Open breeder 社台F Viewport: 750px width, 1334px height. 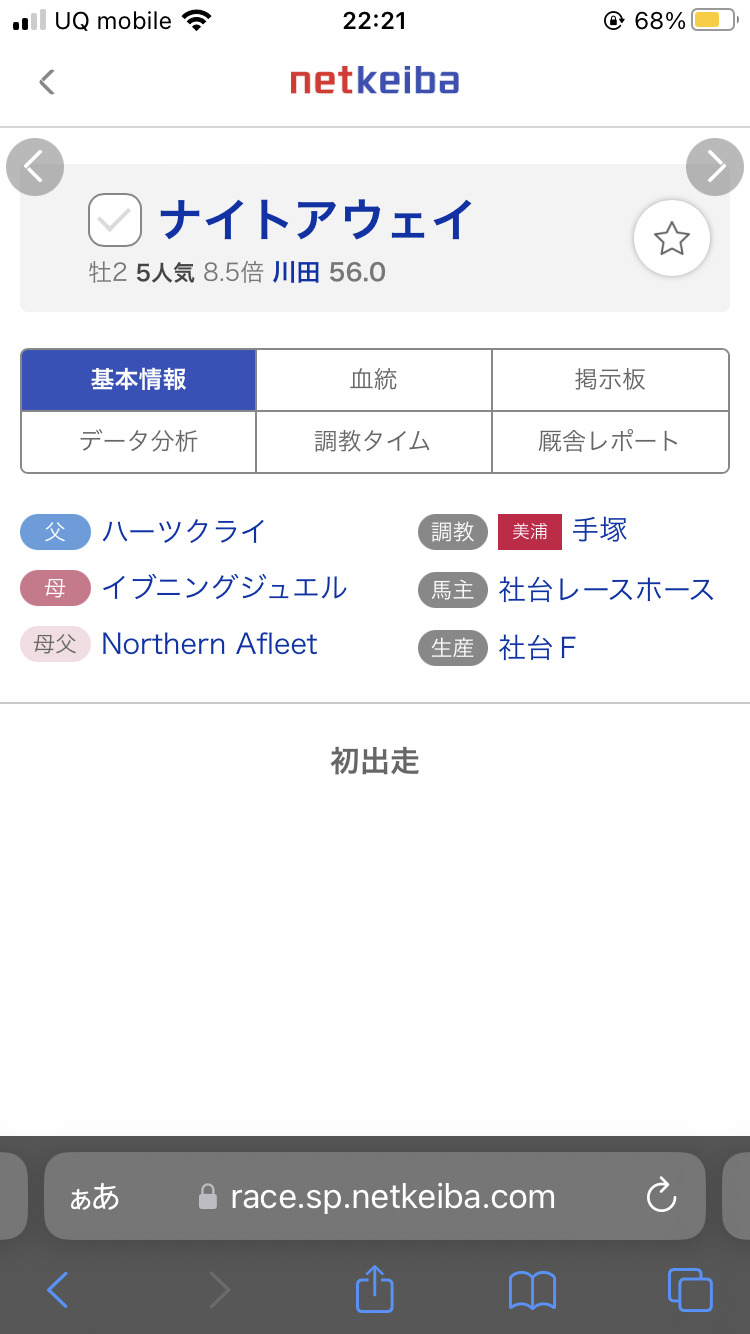pyautogui.click(x=537, y=648)
